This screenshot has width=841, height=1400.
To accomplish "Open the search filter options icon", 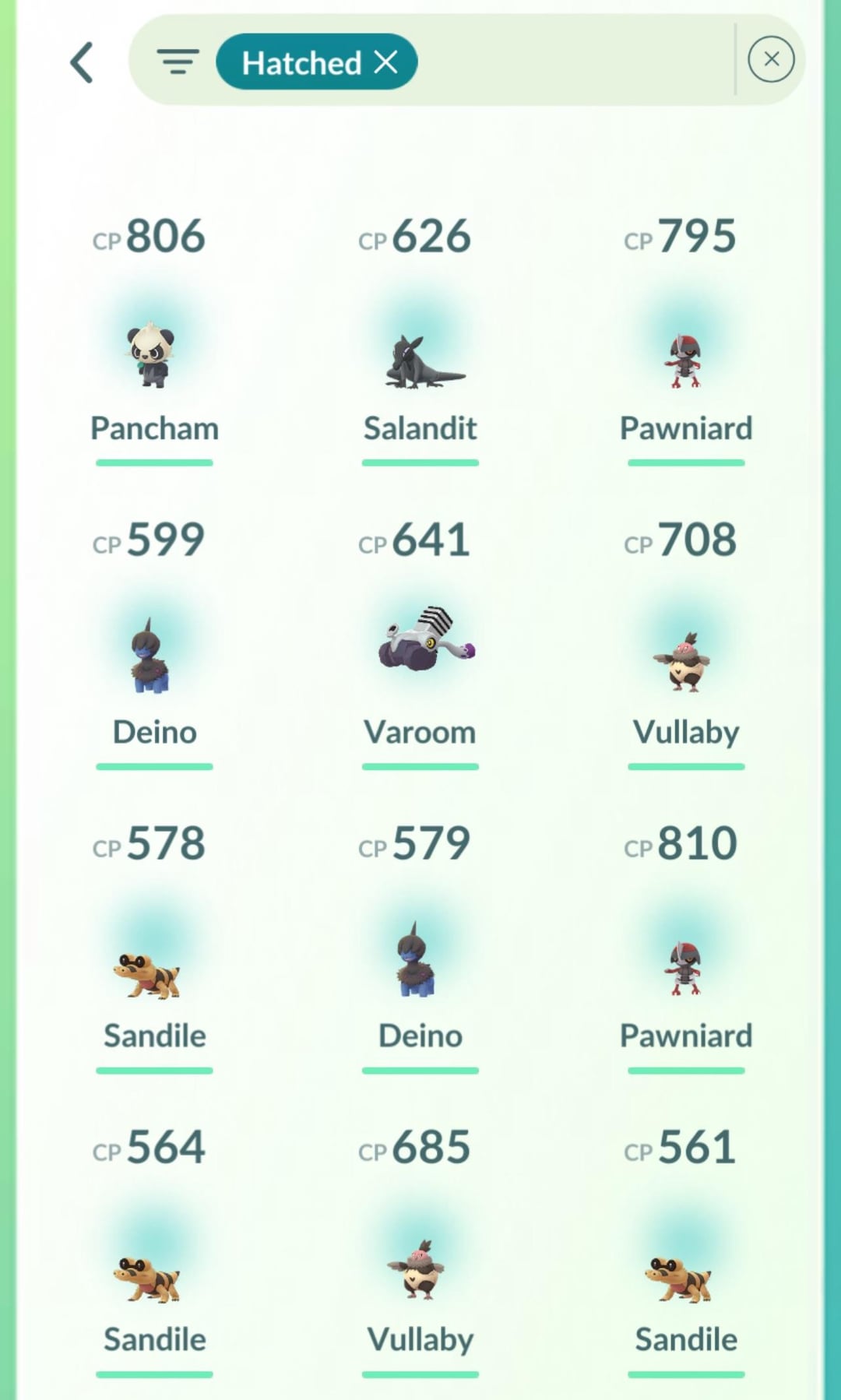I will point(178,61).
